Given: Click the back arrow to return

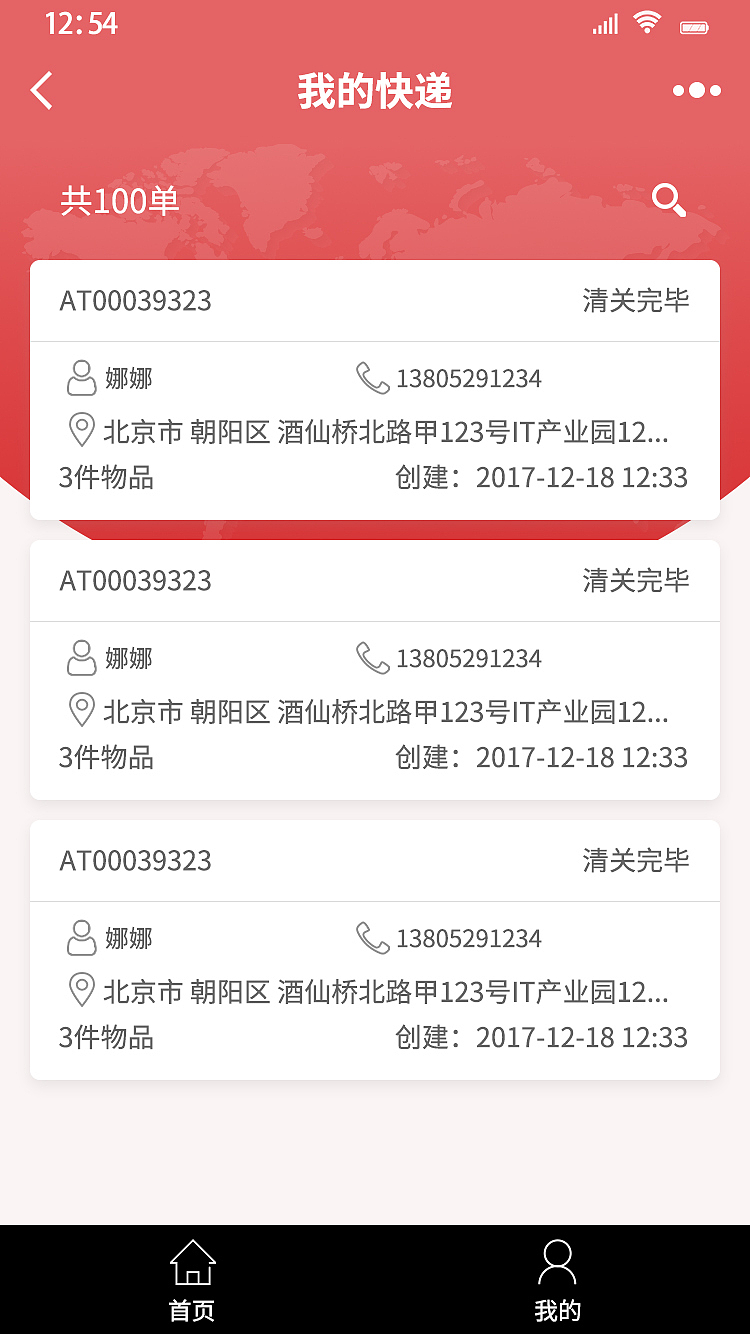Looking at the screenshot, I should pos(40,90).
